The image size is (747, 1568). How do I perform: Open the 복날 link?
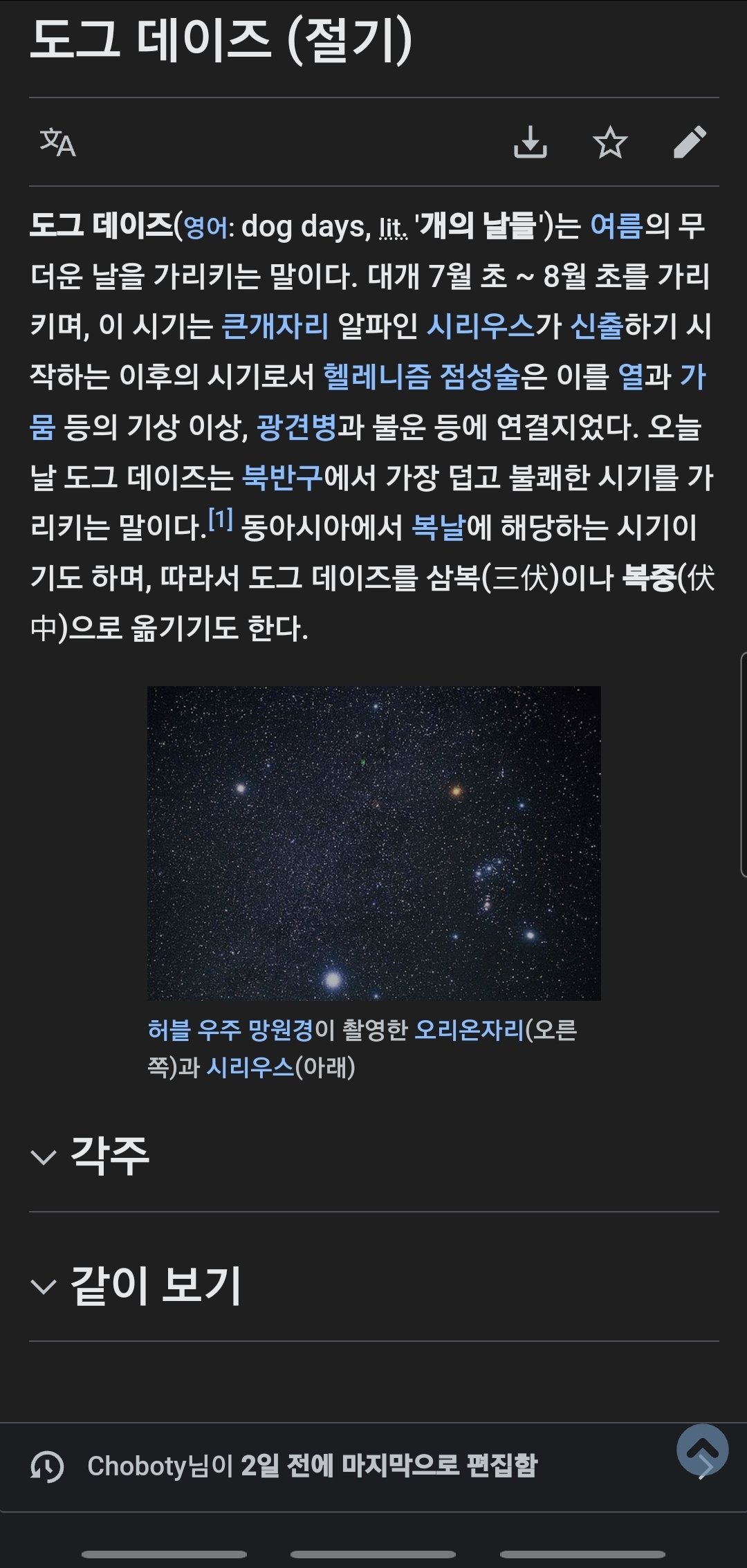click(438, 528)
